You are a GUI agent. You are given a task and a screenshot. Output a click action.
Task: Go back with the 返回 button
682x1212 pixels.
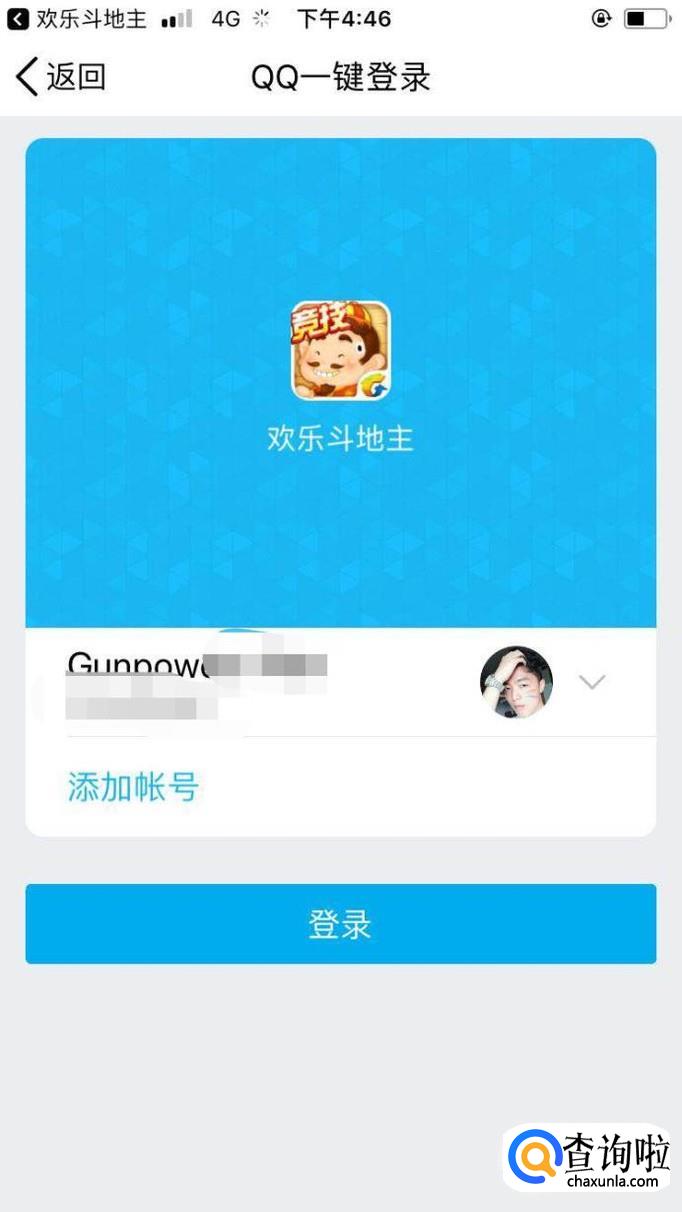[x=62, y=77]
